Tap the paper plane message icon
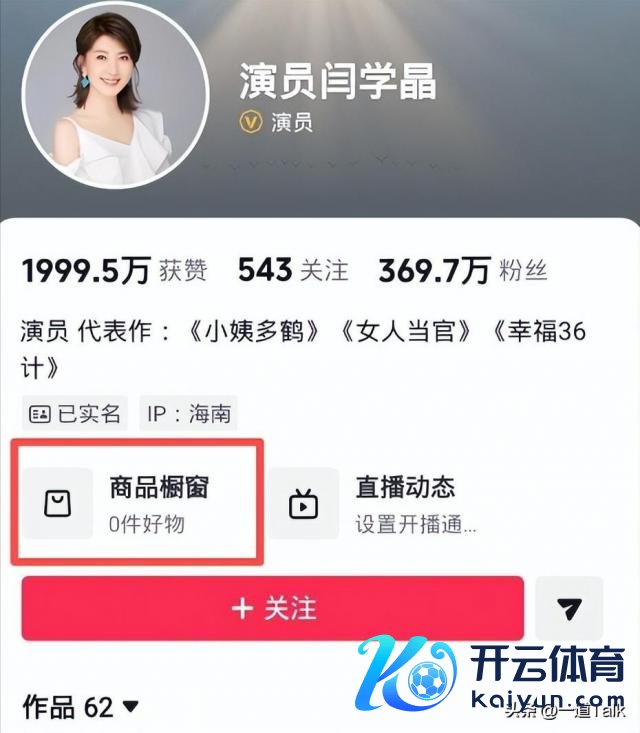This screenshot has height=733, width=640. tap(569, 608)
